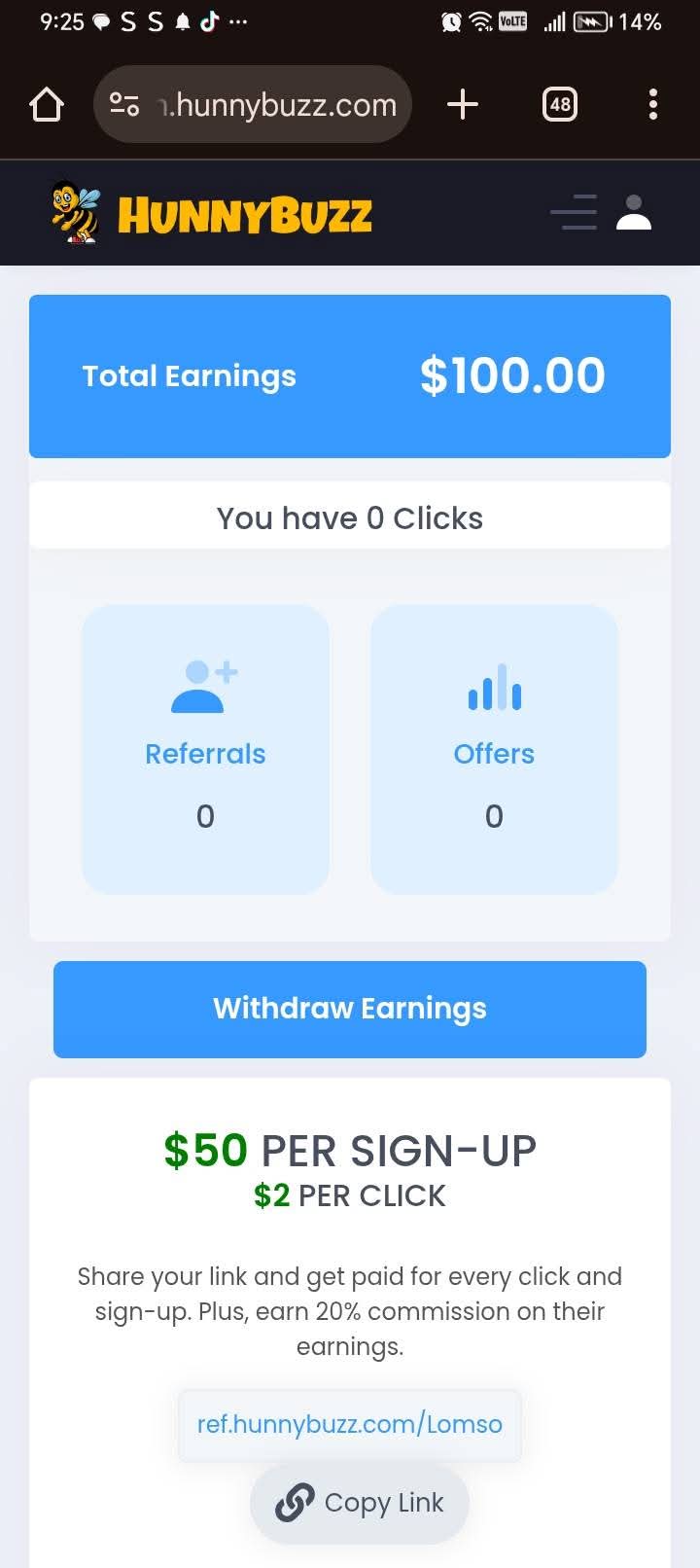Go to the browser home page

(47, 104)
